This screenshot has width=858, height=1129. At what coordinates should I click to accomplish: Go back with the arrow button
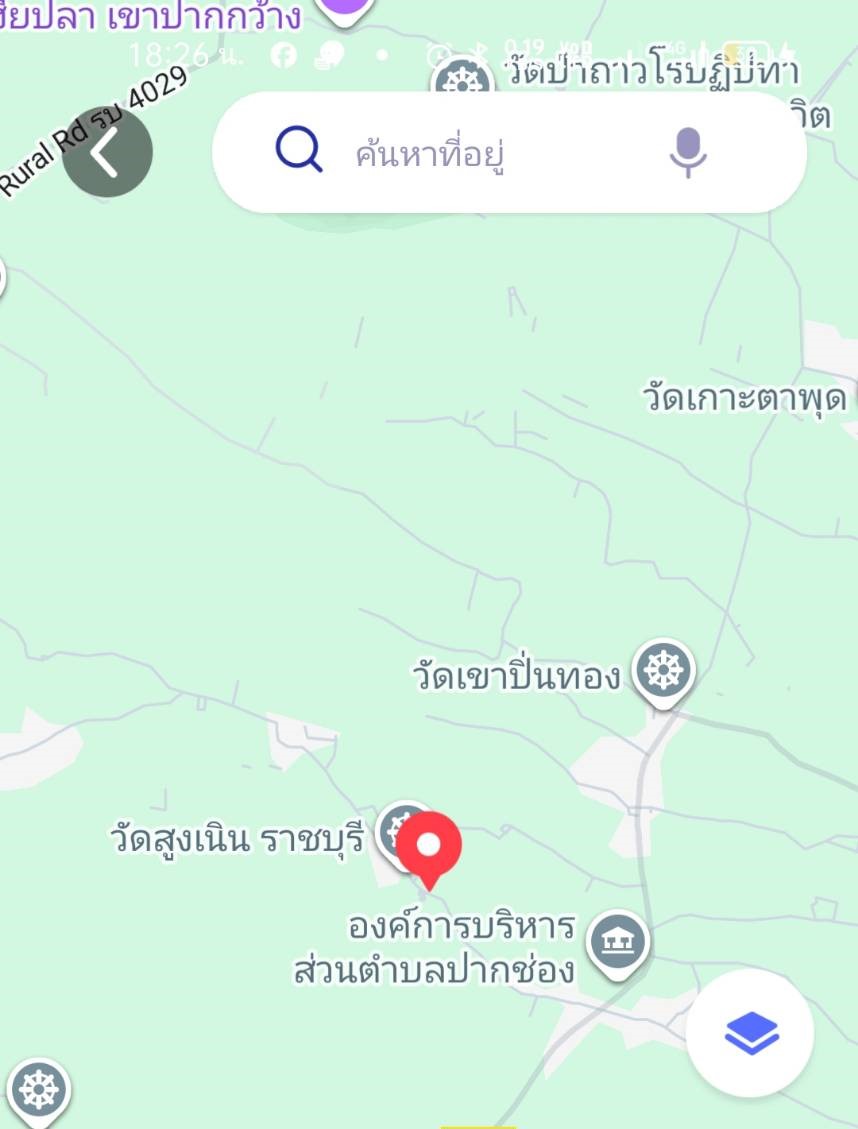107,152
